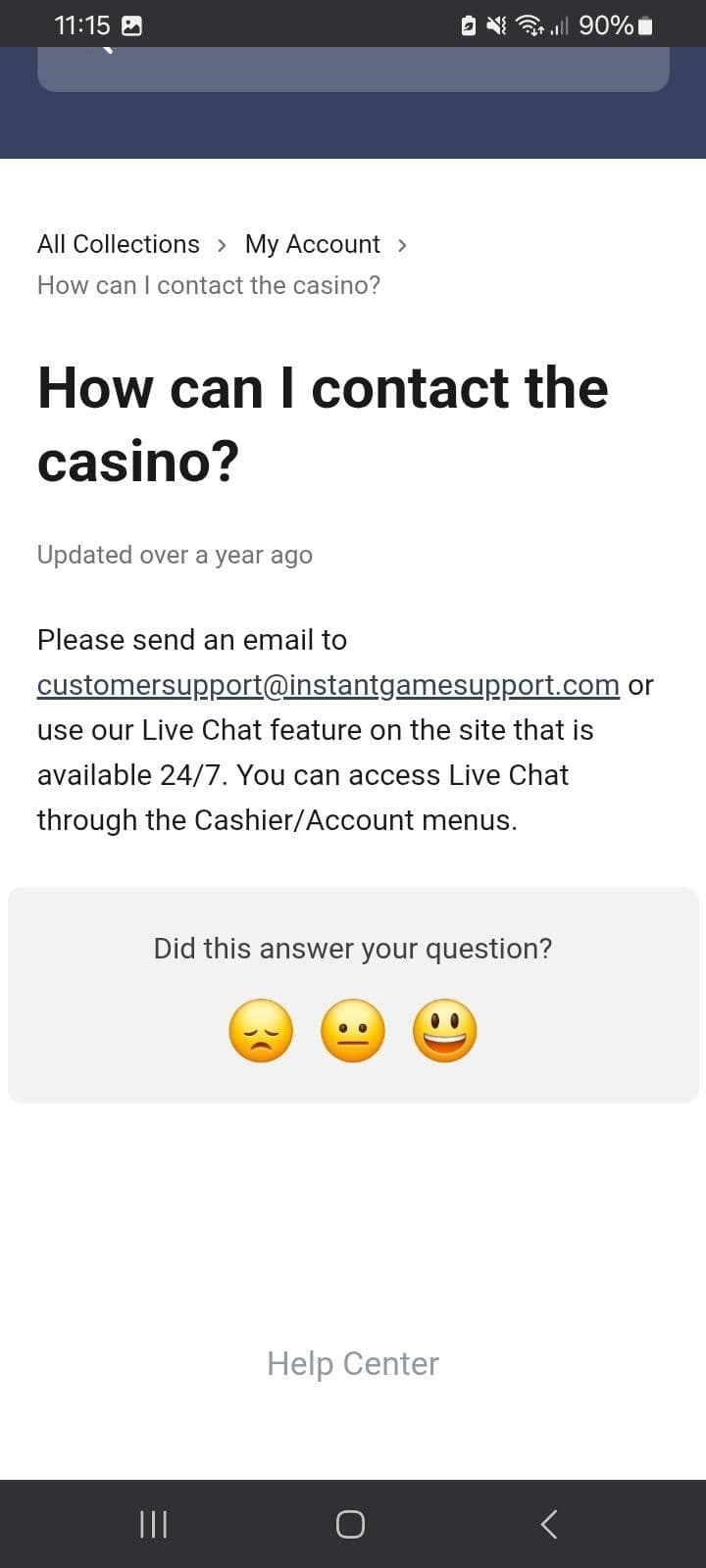The height and width of the screenshot is (1568, 706).
Task: Select the sad face feedback emoji
Action: pos(261,1030)
